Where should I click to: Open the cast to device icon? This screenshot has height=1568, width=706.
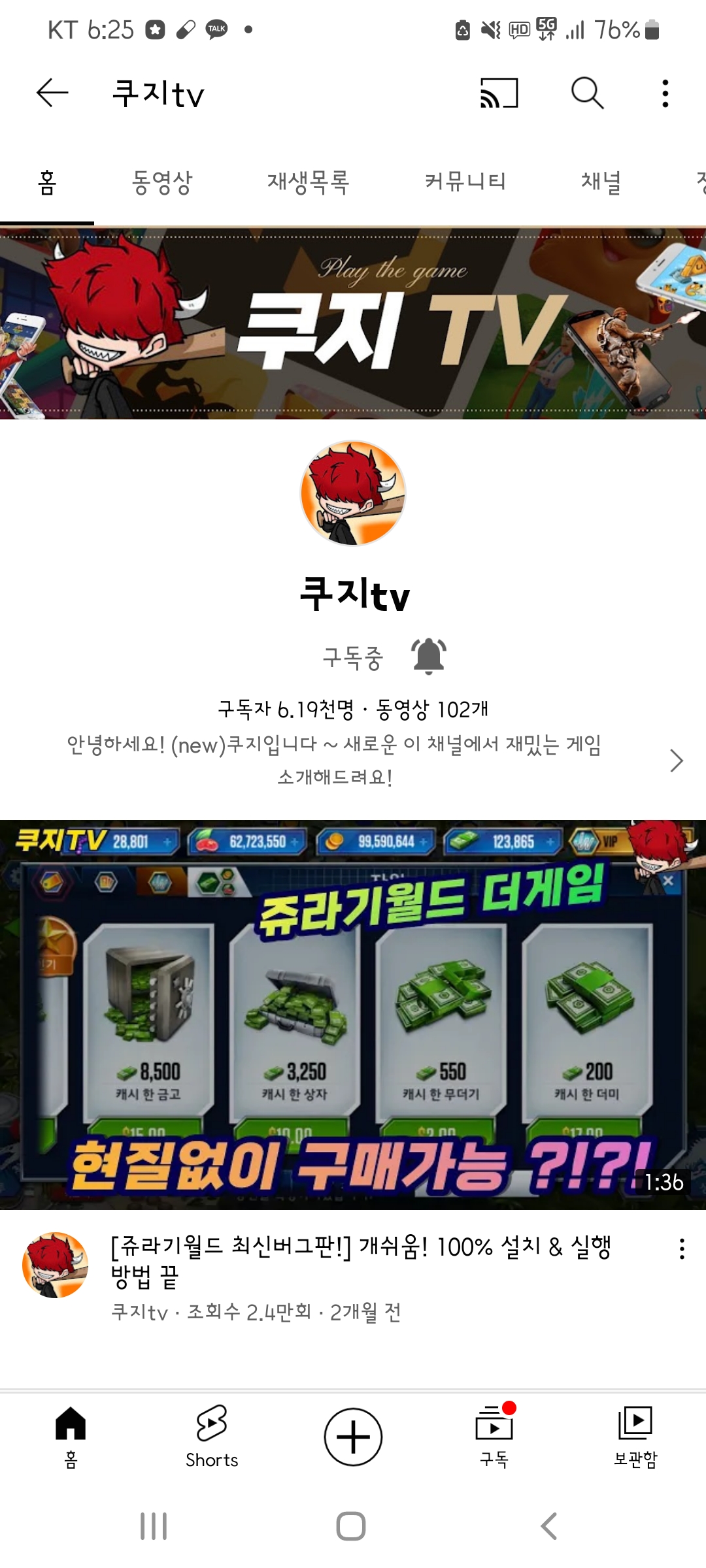(499, 93)
